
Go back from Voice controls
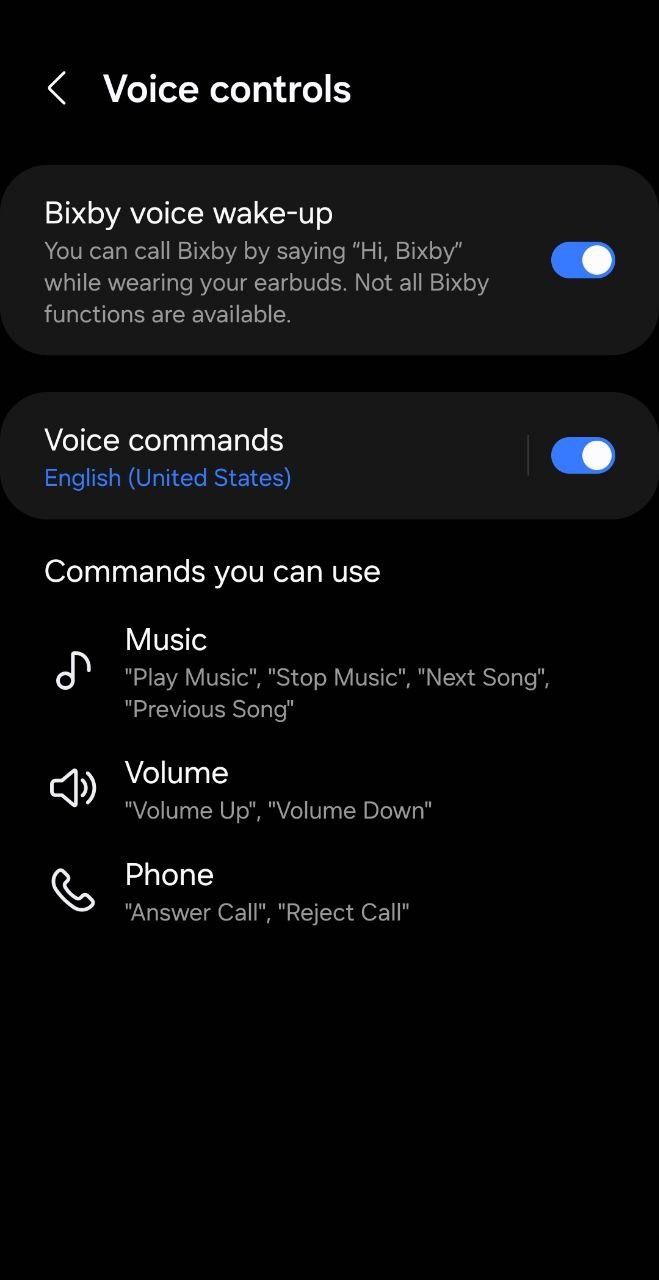tap(57, 89)
